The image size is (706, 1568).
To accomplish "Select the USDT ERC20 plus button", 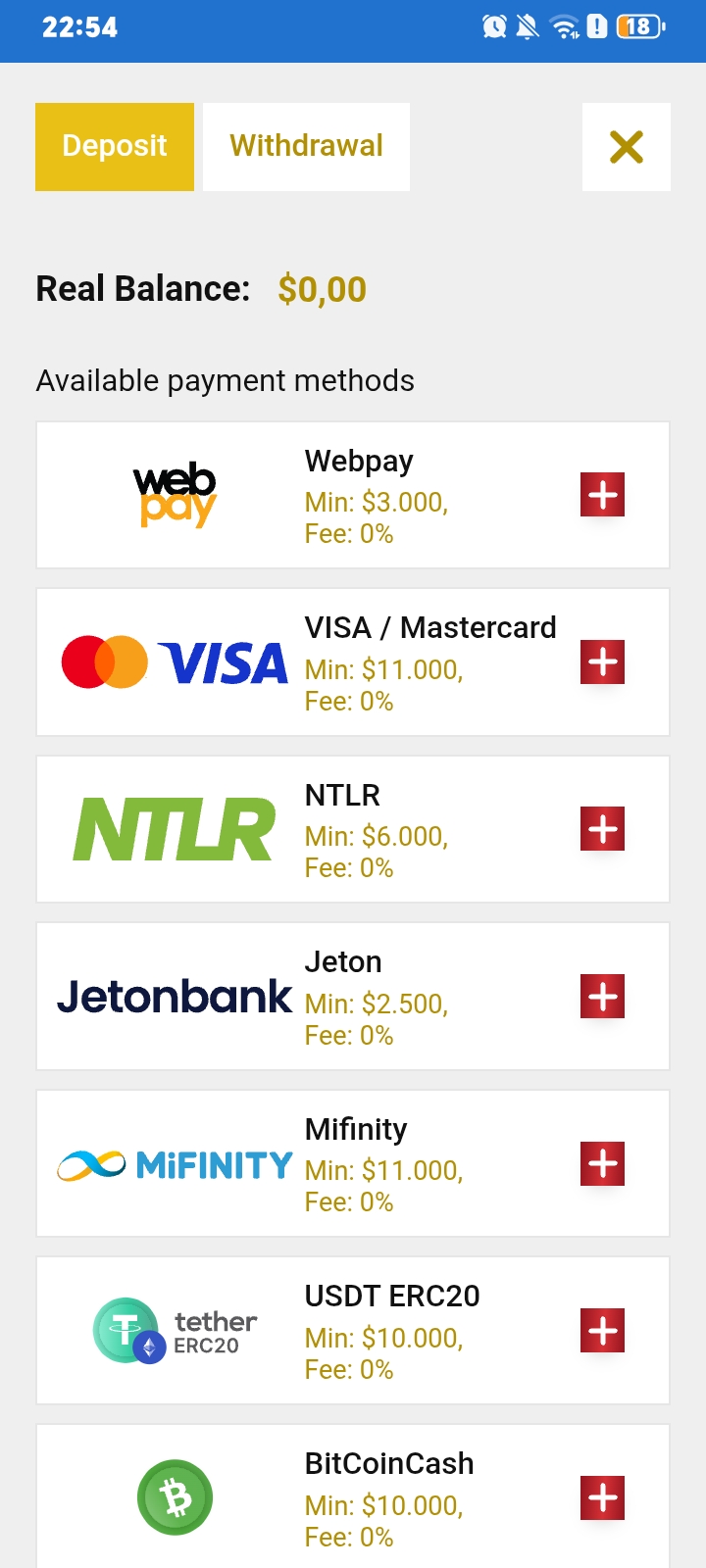I will 603,1331.
